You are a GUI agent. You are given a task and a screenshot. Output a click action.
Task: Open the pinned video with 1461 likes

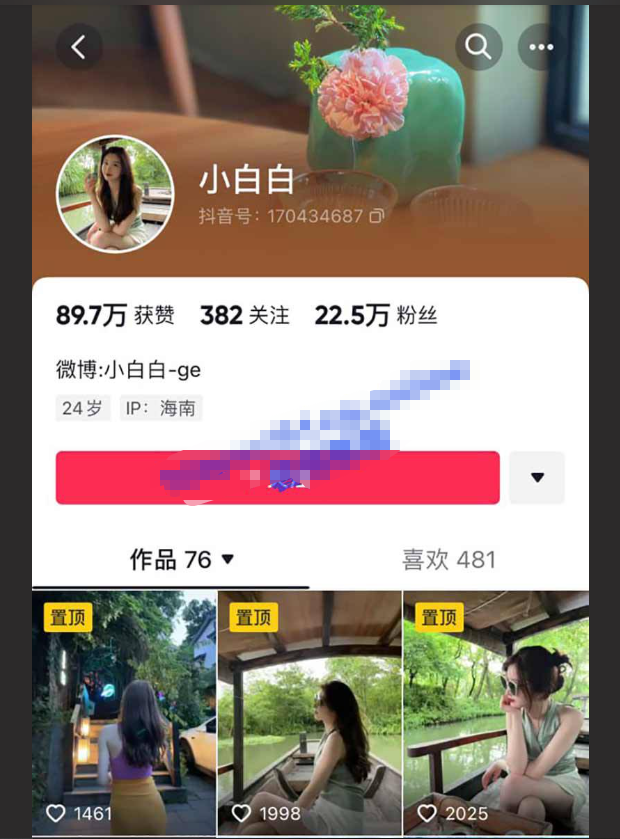tap(124, 712)
